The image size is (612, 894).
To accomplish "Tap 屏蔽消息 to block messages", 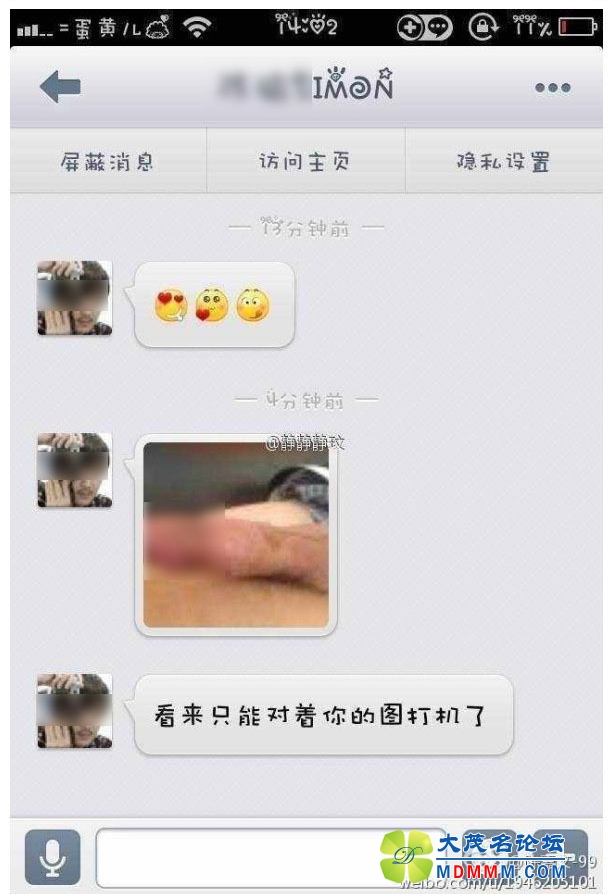I will click(x=107, y=162).
